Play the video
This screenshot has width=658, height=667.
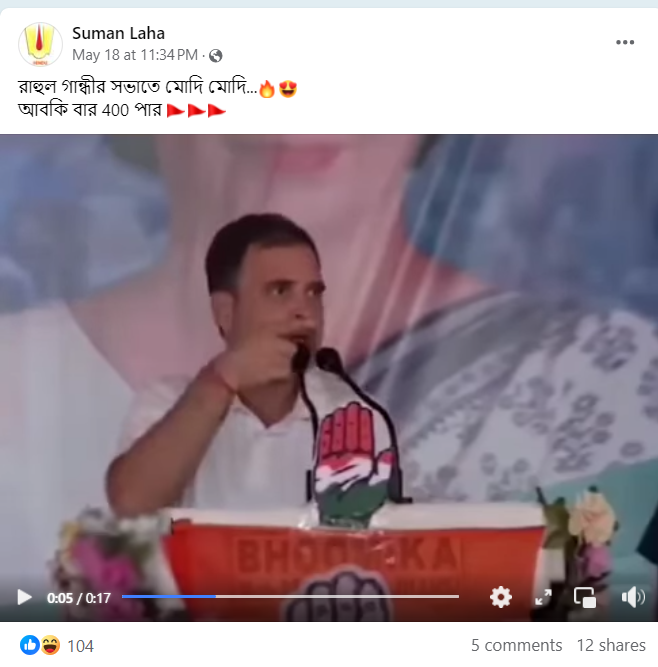point(24,598)
